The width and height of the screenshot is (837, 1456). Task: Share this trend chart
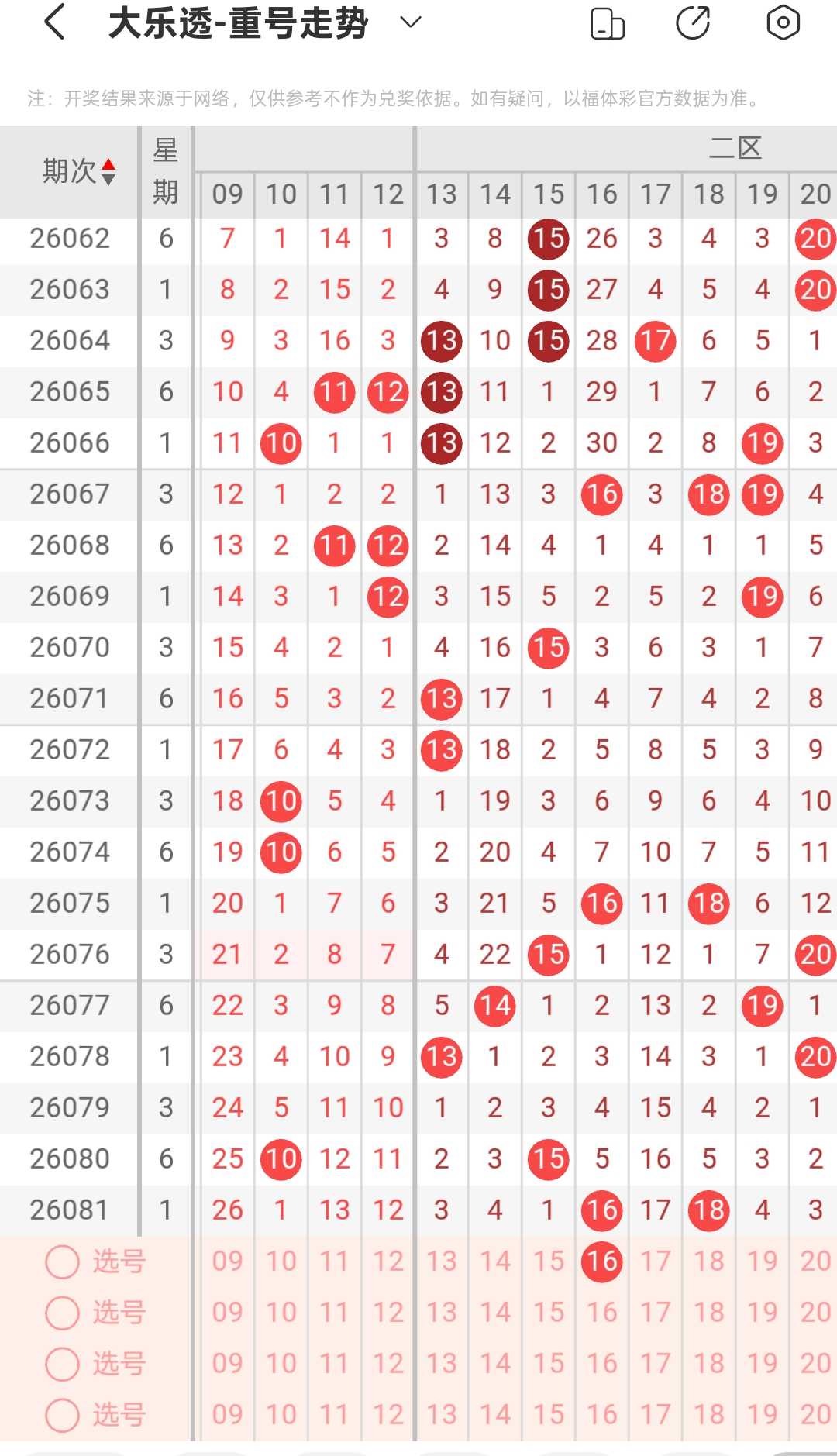coord(693,22)
